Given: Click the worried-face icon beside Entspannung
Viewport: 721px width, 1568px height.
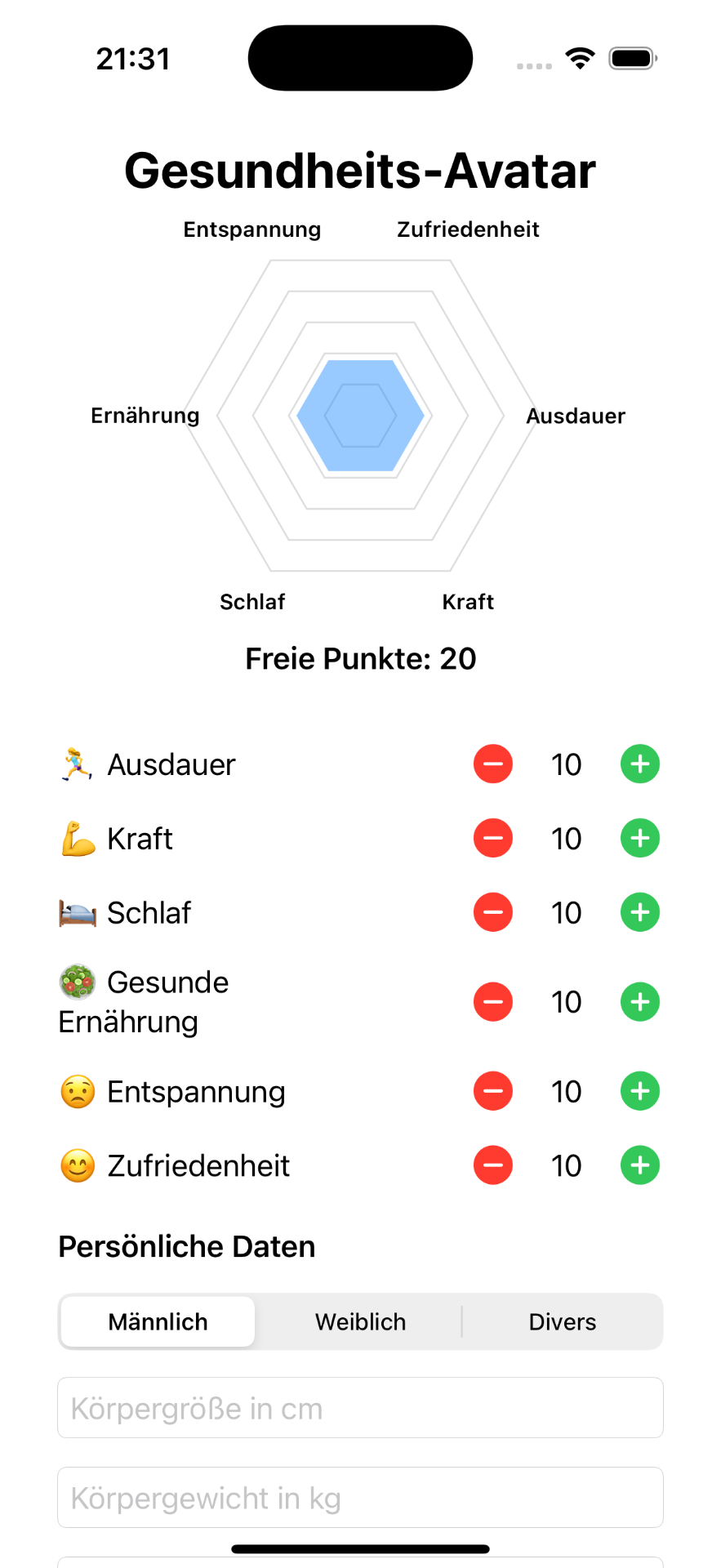Looking at the screenshot, I should click(78, 1091).
